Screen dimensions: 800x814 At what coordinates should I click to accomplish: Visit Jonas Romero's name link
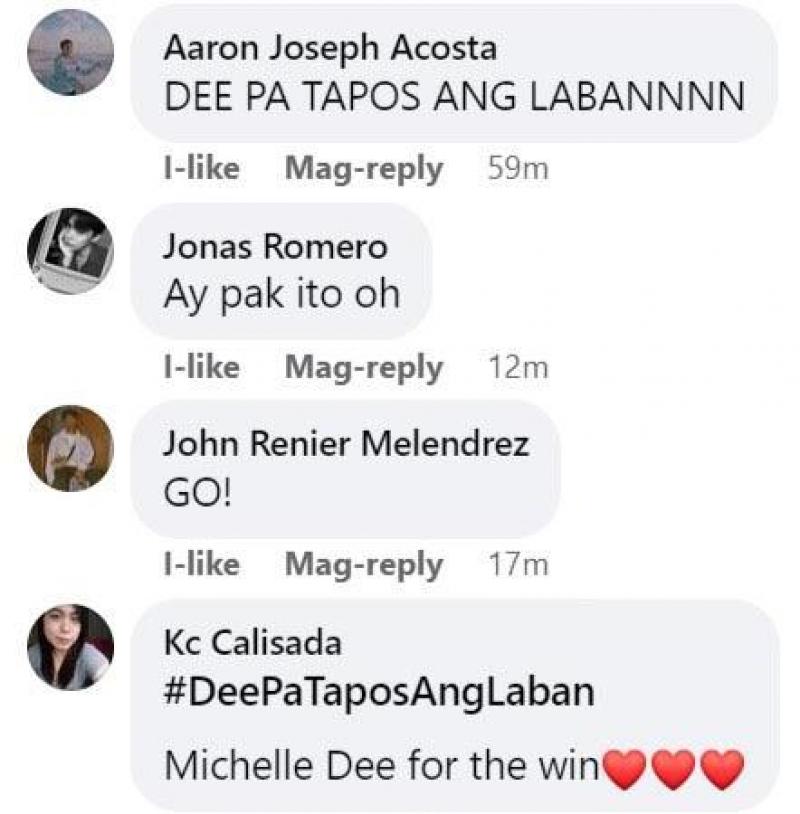point(275,246)
